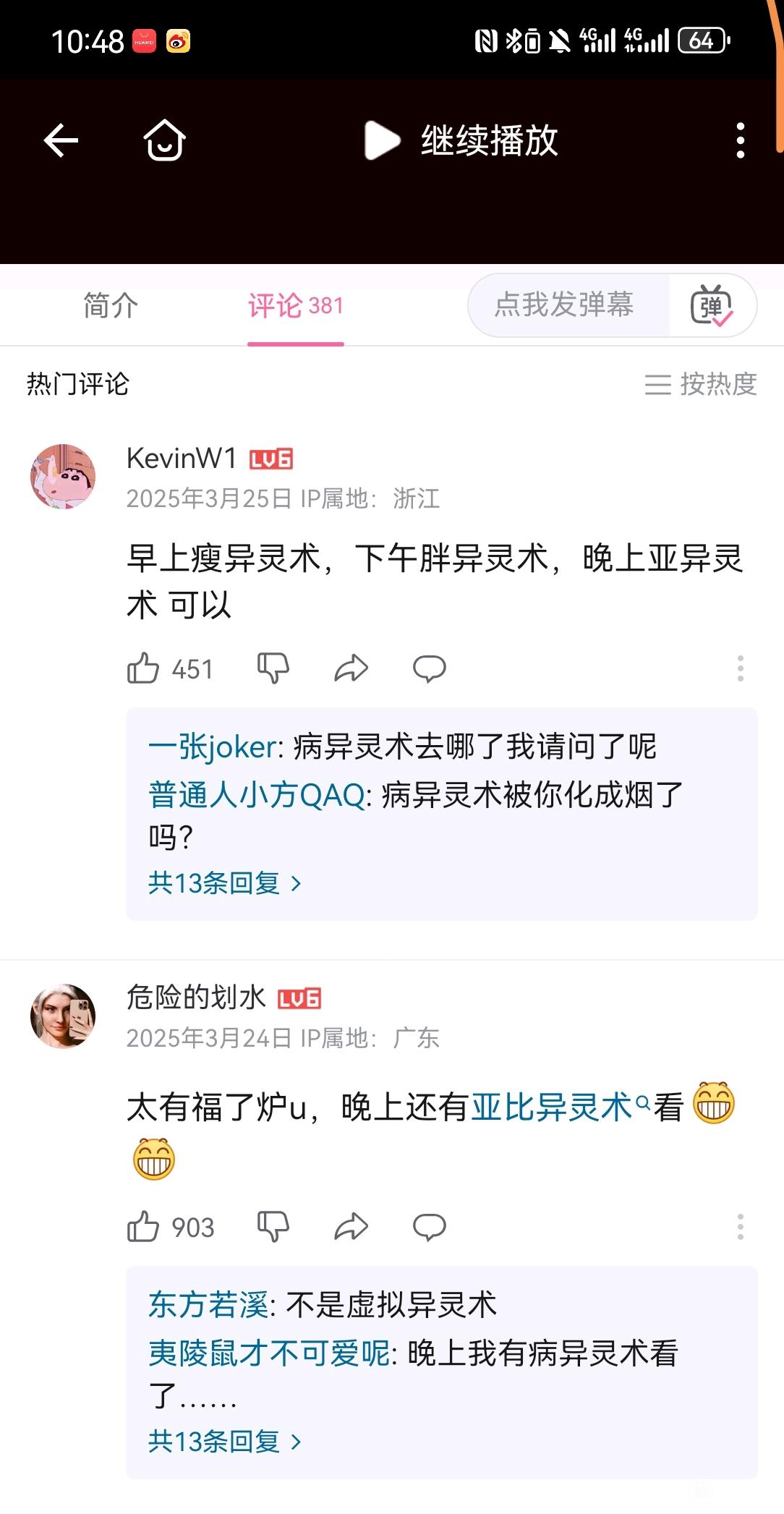Open the home icon in the player bar
The width and height of the screenshot is (784, 1514).
coord(164,140)
